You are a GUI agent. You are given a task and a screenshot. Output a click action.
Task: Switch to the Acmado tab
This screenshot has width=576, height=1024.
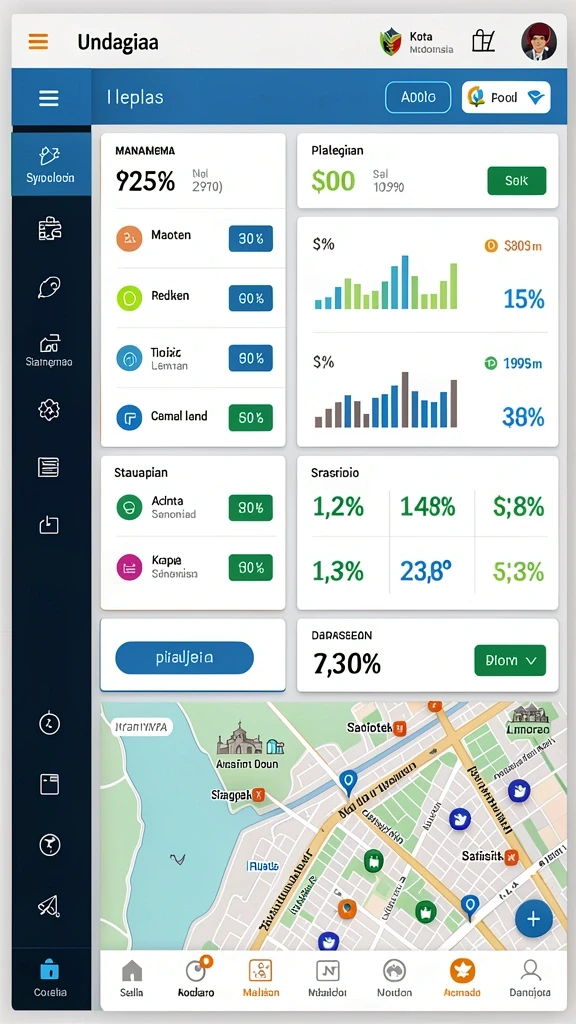pos(462,979)
